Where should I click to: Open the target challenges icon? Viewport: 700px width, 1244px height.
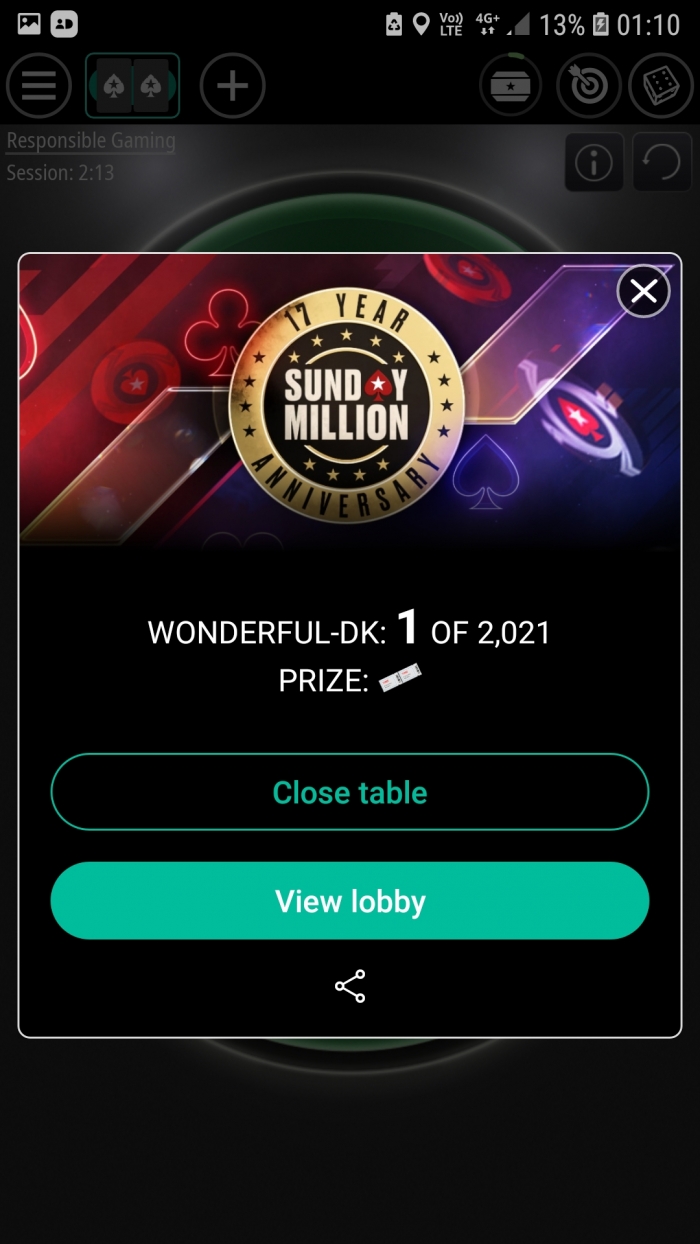(x=587, y=86)
